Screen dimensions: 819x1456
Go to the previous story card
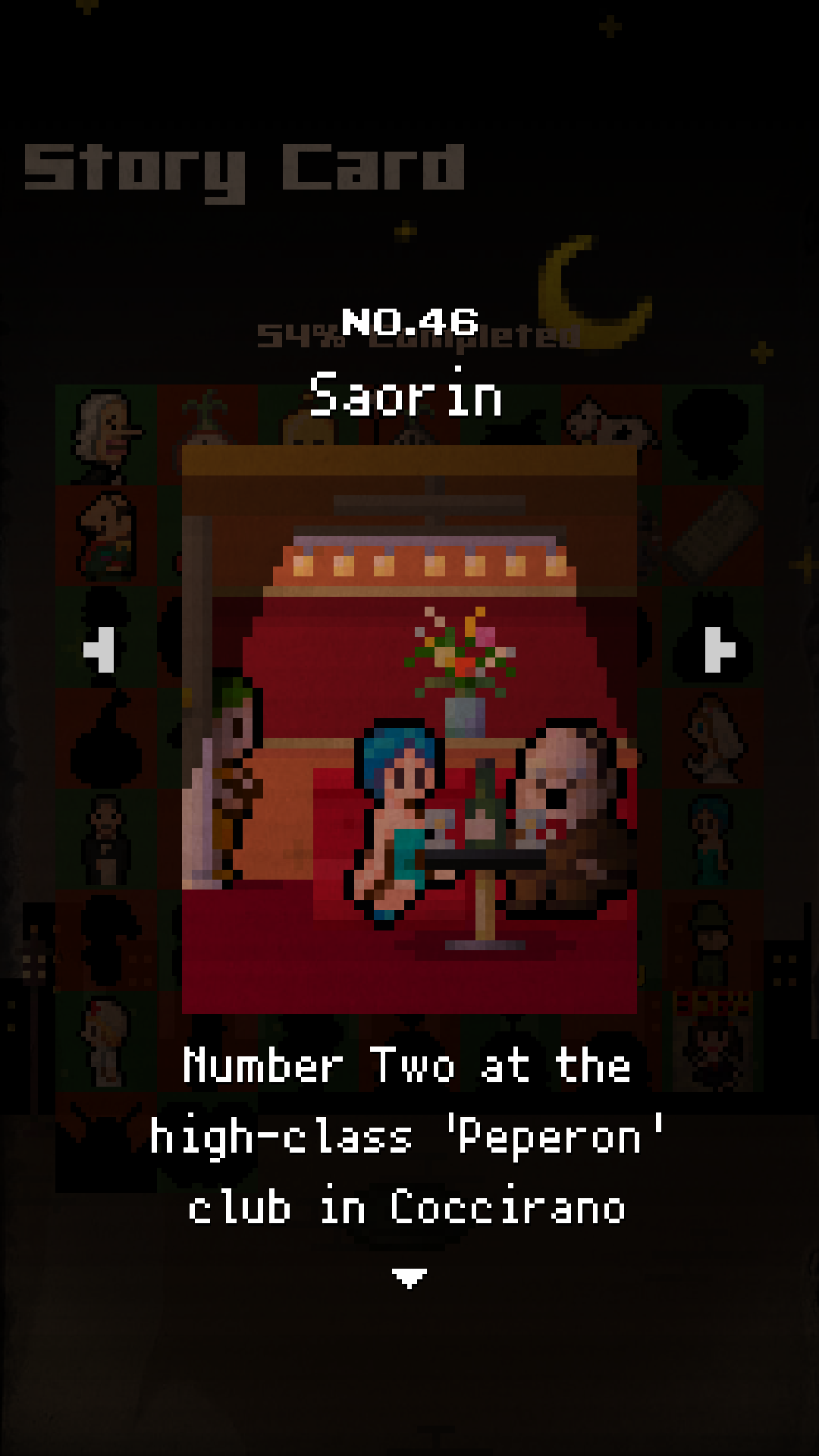coord(99,650)
